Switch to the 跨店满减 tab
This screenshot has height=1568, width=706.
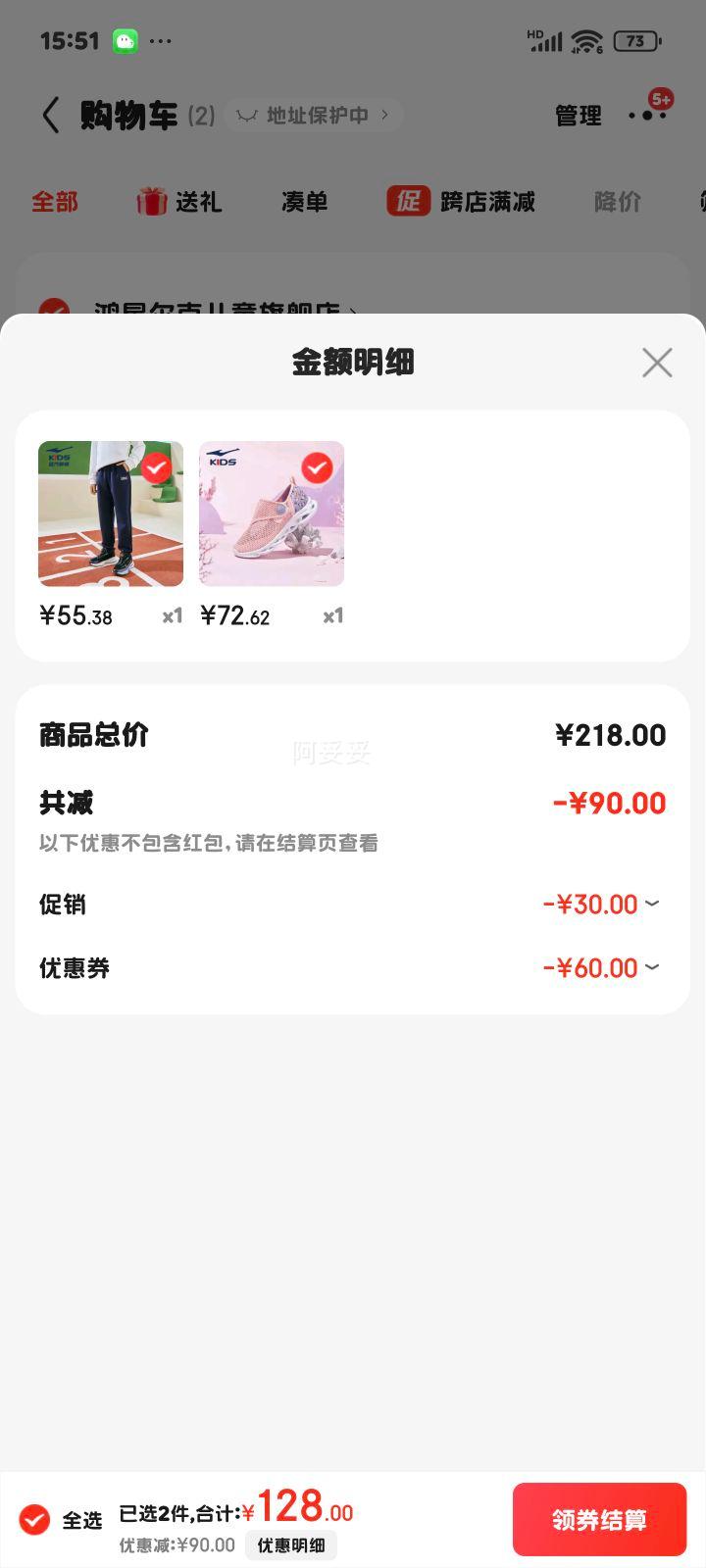462,202
